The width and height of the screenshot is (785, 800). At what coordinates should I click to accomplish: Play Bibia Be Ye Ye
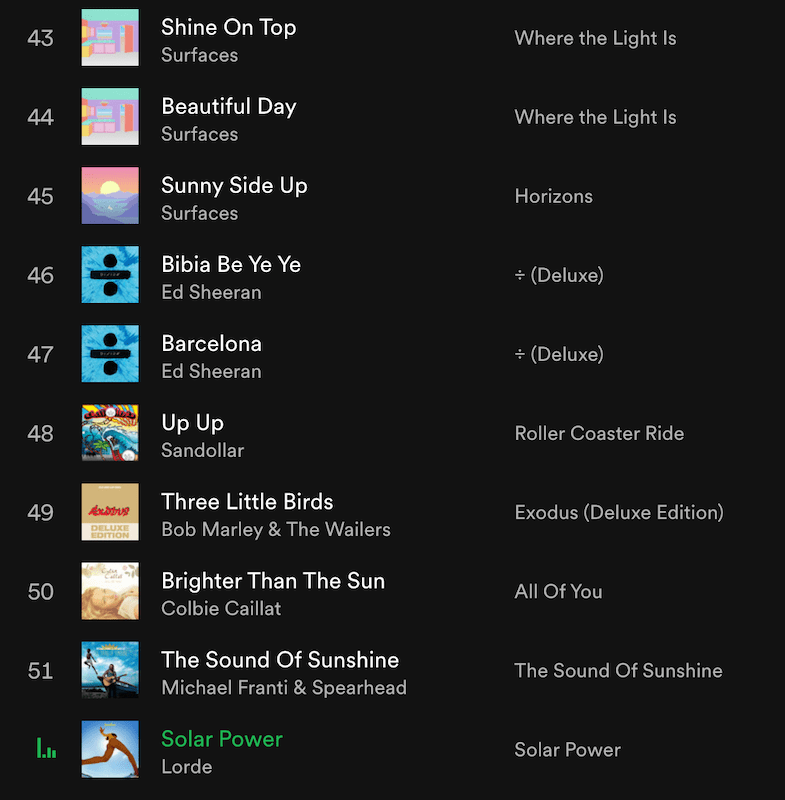(231, 265)
